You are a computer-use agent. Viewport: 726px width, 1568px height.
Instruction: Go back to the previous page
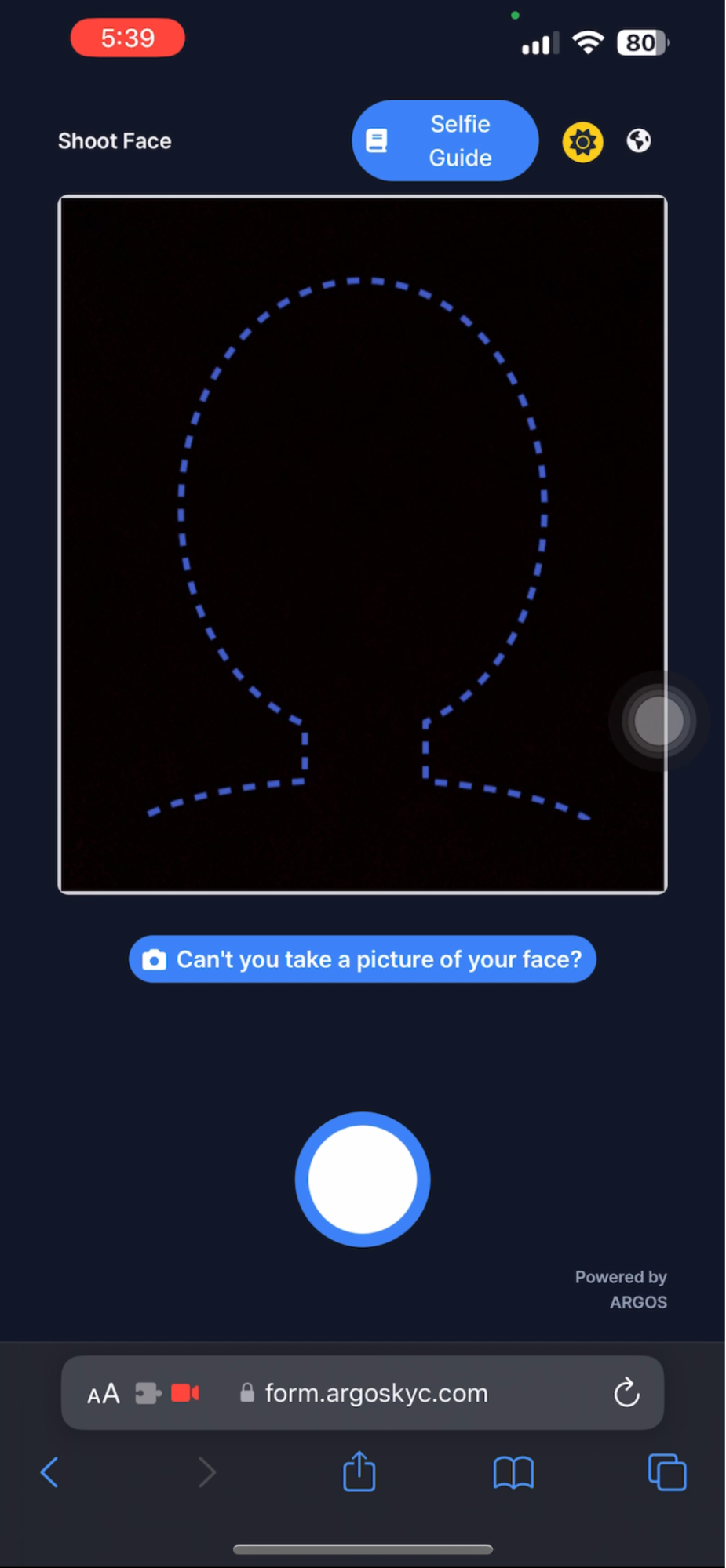[49, 1472]
